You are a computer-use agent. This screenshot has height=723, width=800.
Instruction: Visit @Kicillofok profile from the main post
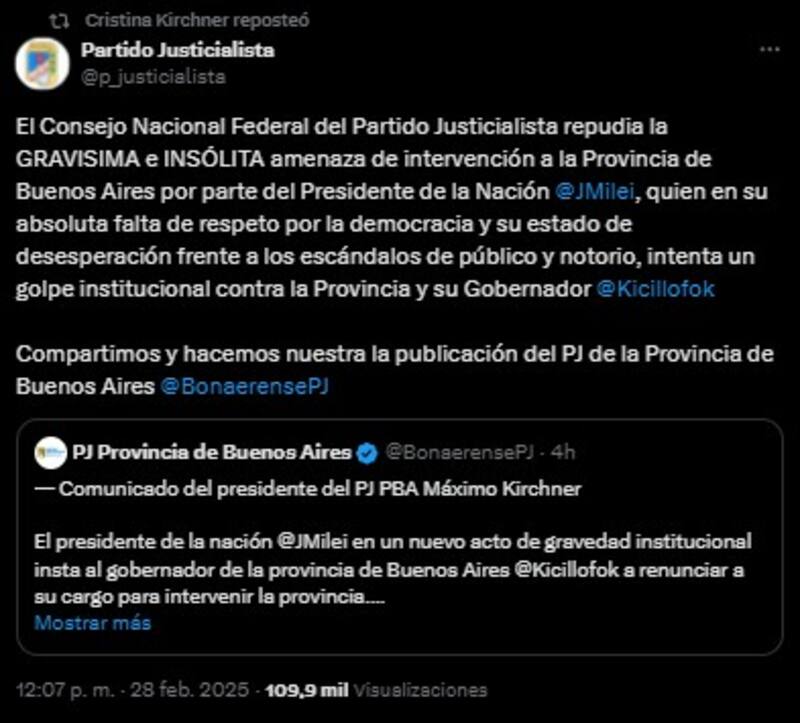pos(655,288)
